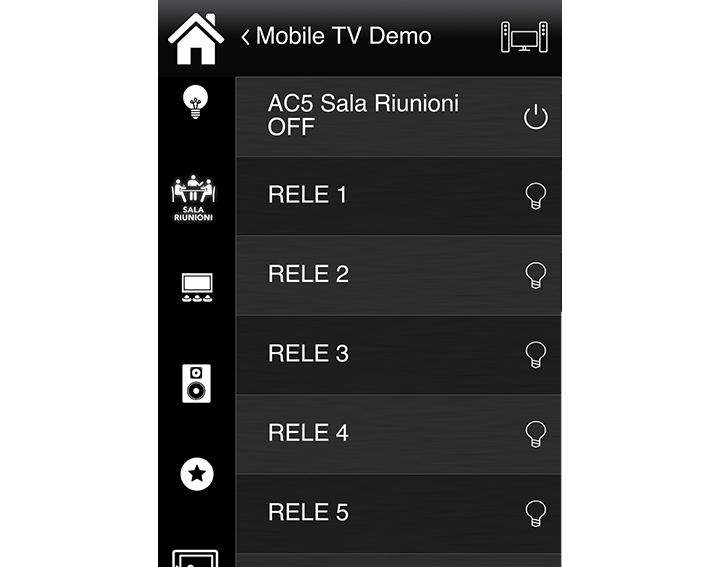Toggle AC5 Sala Riunioni power
This screenshot has height=567, width=720.
[x=536, y=117]
